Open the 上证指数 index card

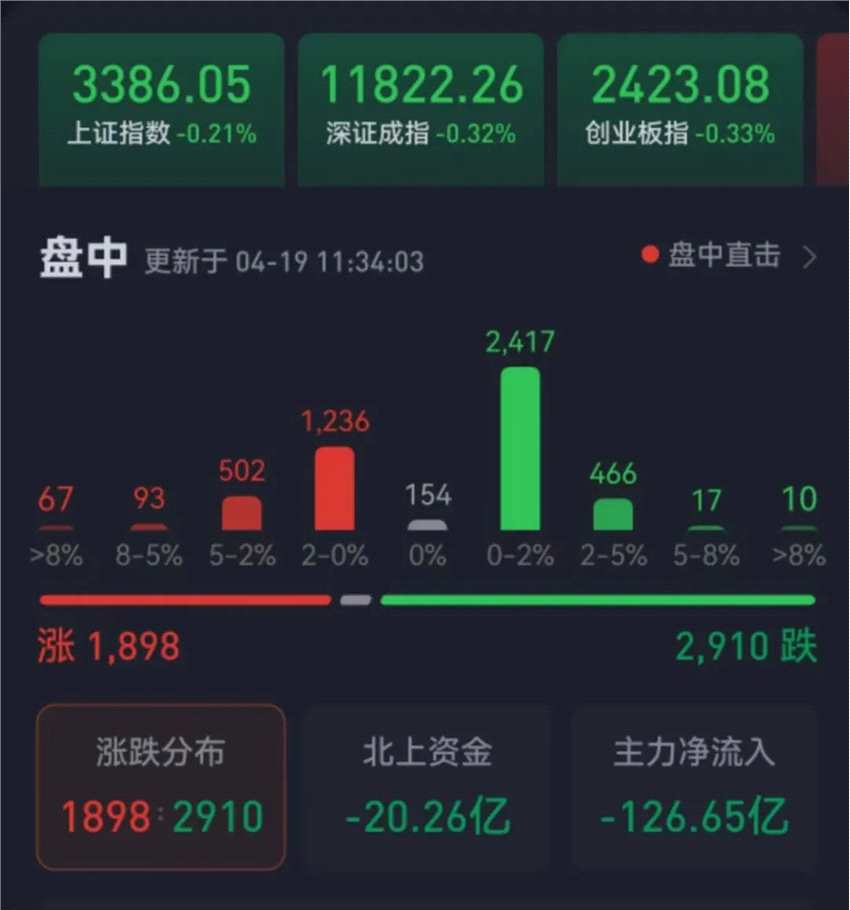[x=161, y=108]
